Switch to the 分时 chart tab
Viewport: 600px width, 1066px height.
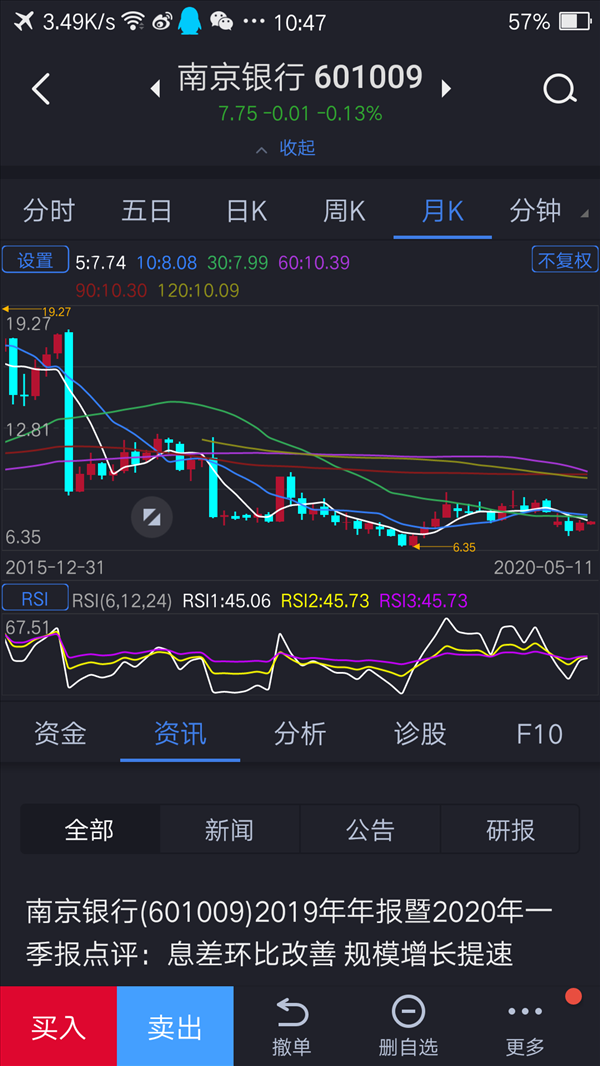click(x=48, y=211)
